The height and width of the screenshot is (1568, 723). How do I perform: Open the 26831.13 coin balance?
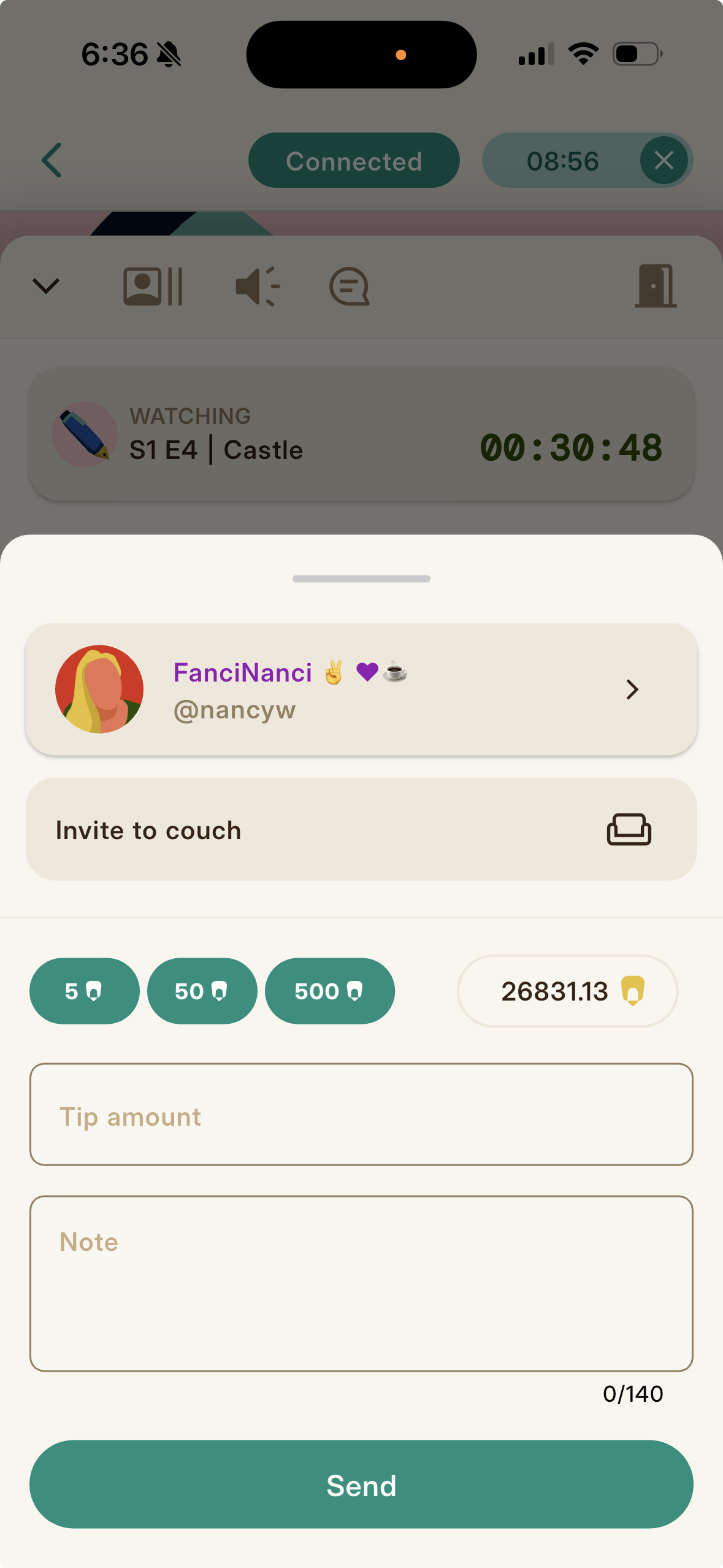(567, 991)
